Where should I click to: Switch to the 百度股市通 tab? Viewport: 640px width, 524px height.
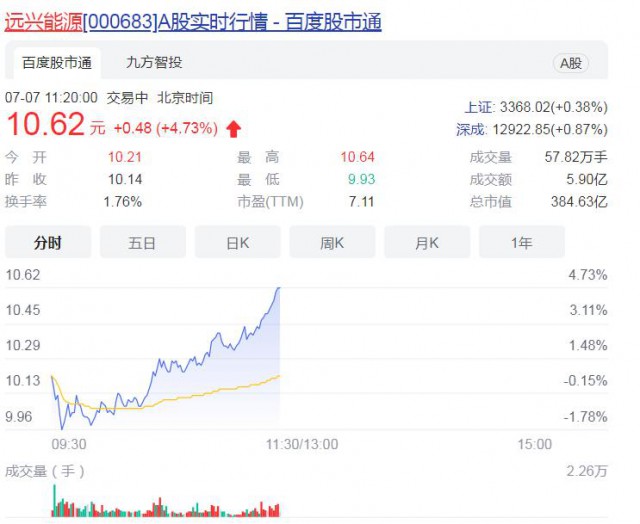(x=57, y=63)
